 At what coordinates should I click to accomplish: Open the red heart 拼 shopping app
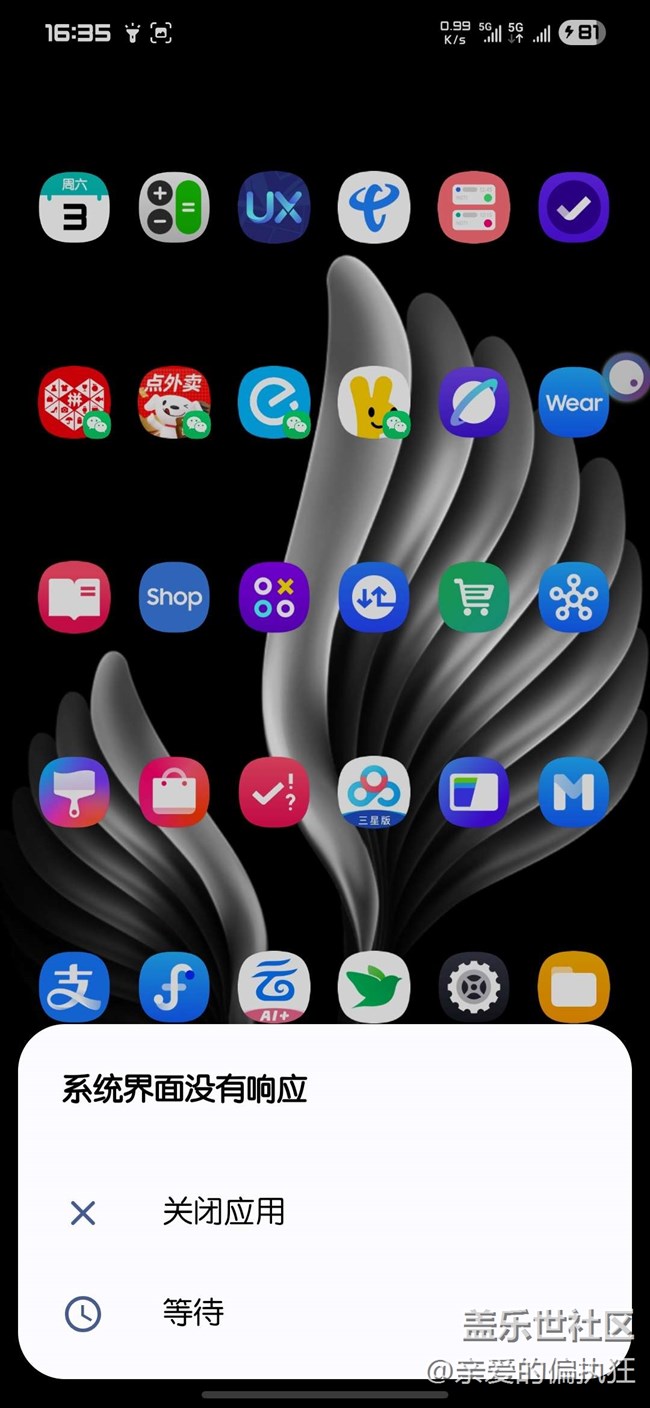point(74,402)
